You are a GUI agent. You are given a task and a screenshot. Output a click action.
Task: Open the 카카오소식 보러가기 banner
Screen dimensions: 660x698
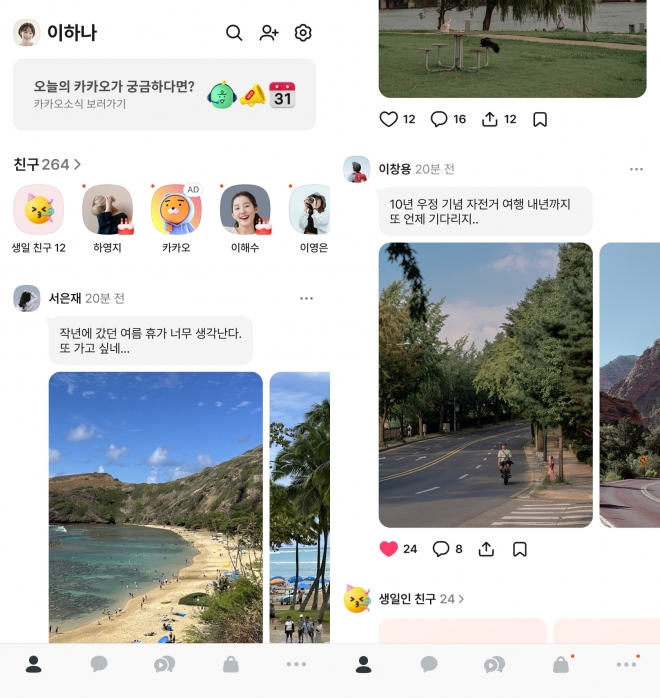pyautogui.click(x=164, y=95)
